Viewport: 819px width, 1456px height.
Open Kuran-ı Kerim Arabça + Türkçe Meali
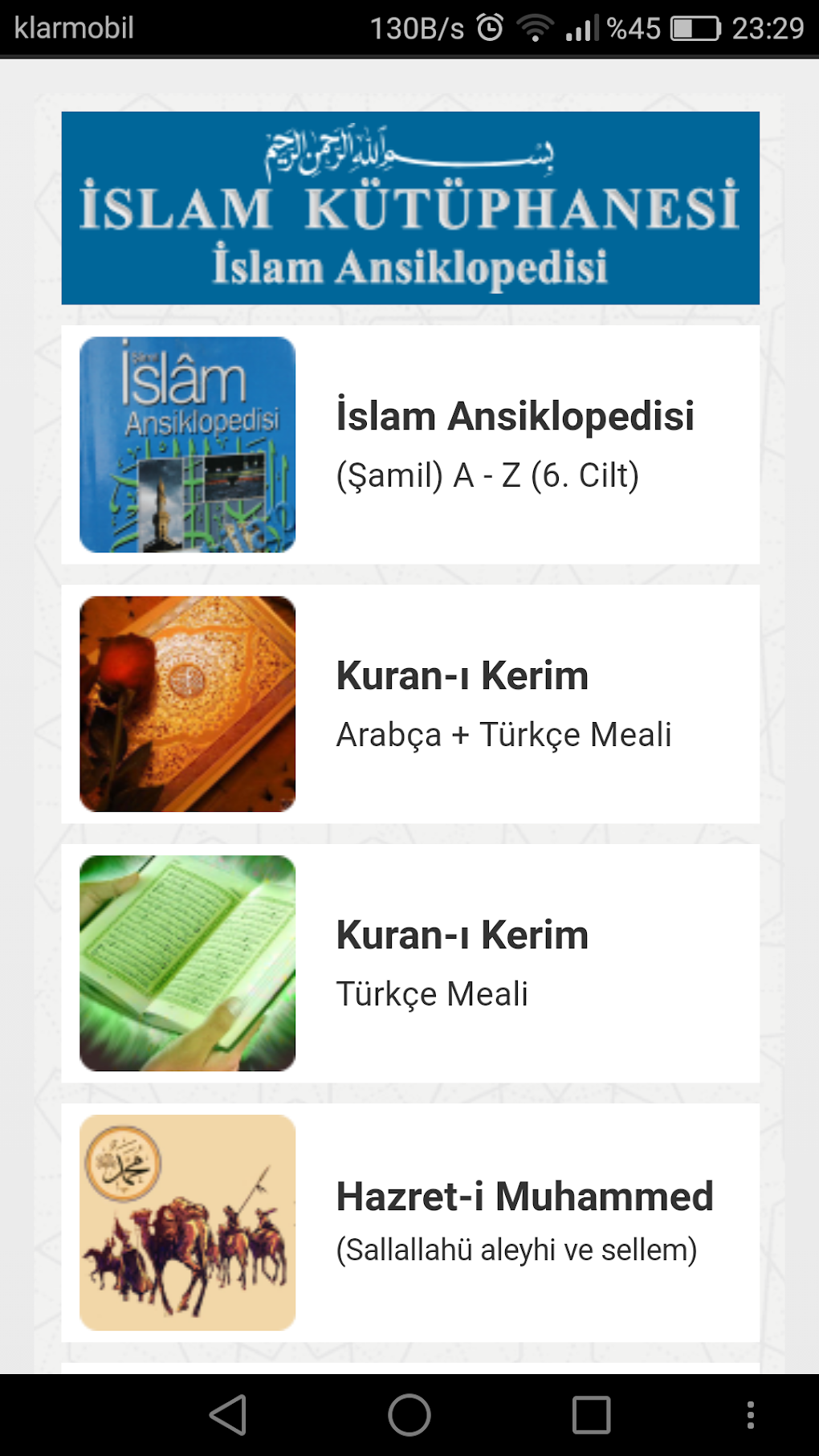pos(410,704)
